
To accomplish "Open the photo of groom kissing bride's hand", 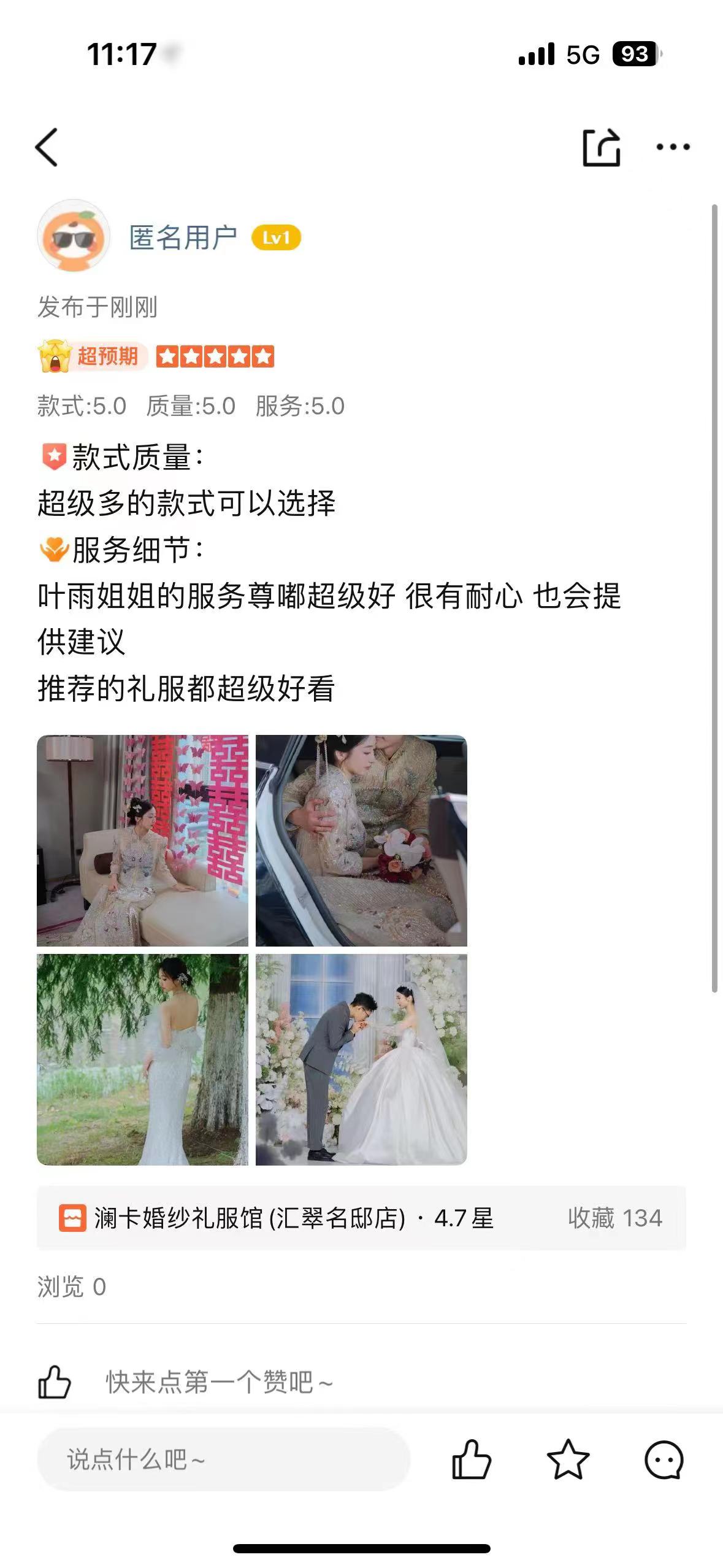I will click(x=361, y=1059).
